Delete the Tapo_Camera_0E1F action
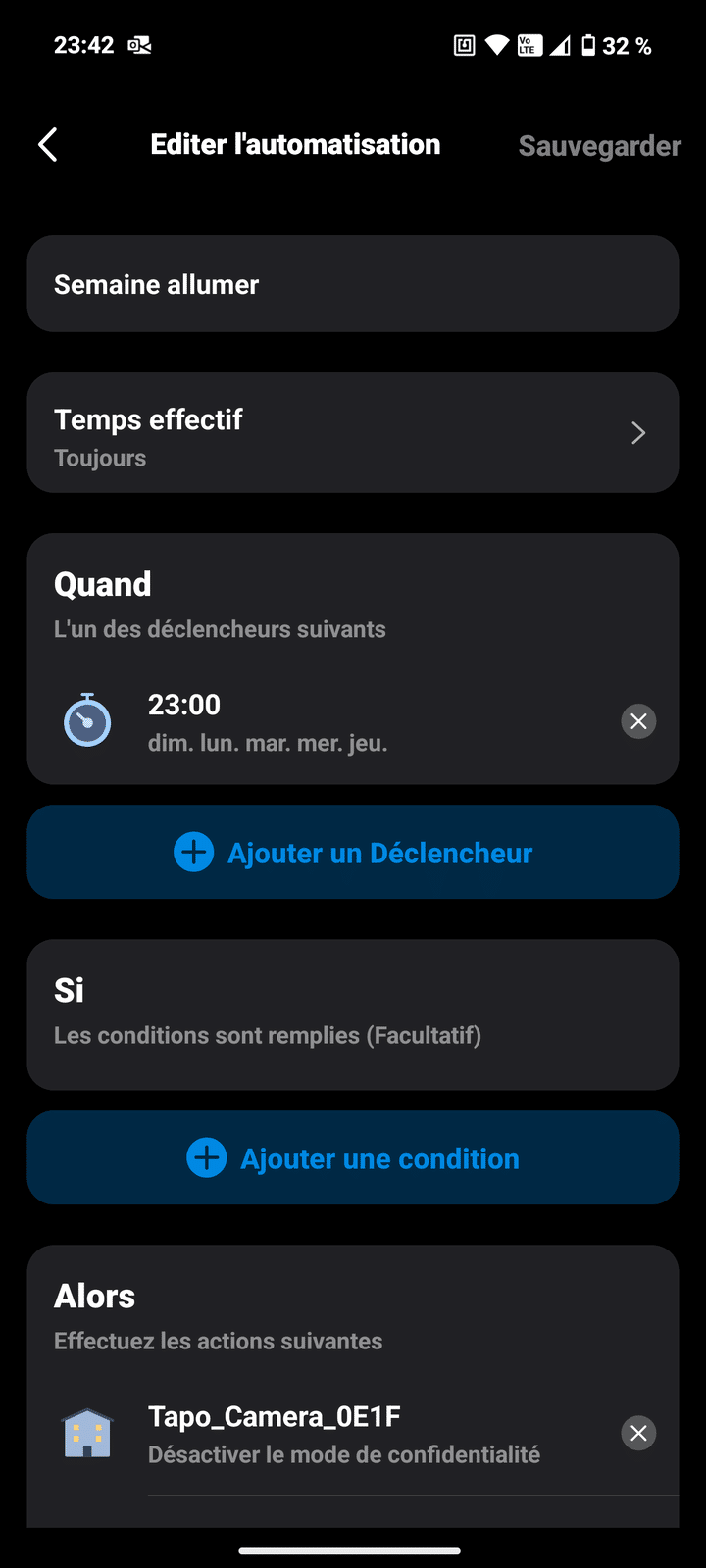The height and width of the screenshot is (1568, 706). 638,1434
